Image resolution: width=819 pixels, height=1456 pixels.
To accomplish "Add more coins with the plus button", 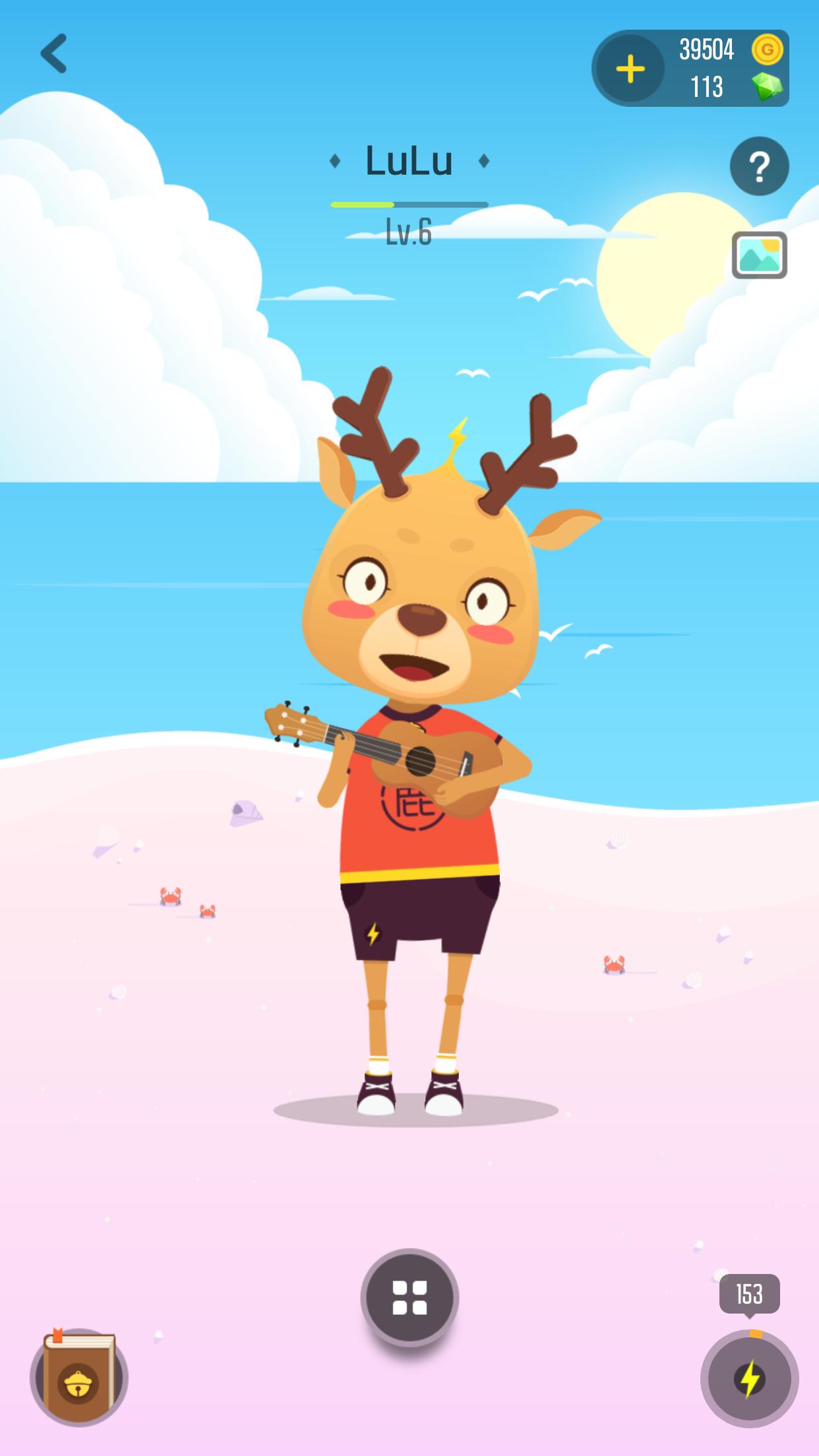I will pos(630,69).
